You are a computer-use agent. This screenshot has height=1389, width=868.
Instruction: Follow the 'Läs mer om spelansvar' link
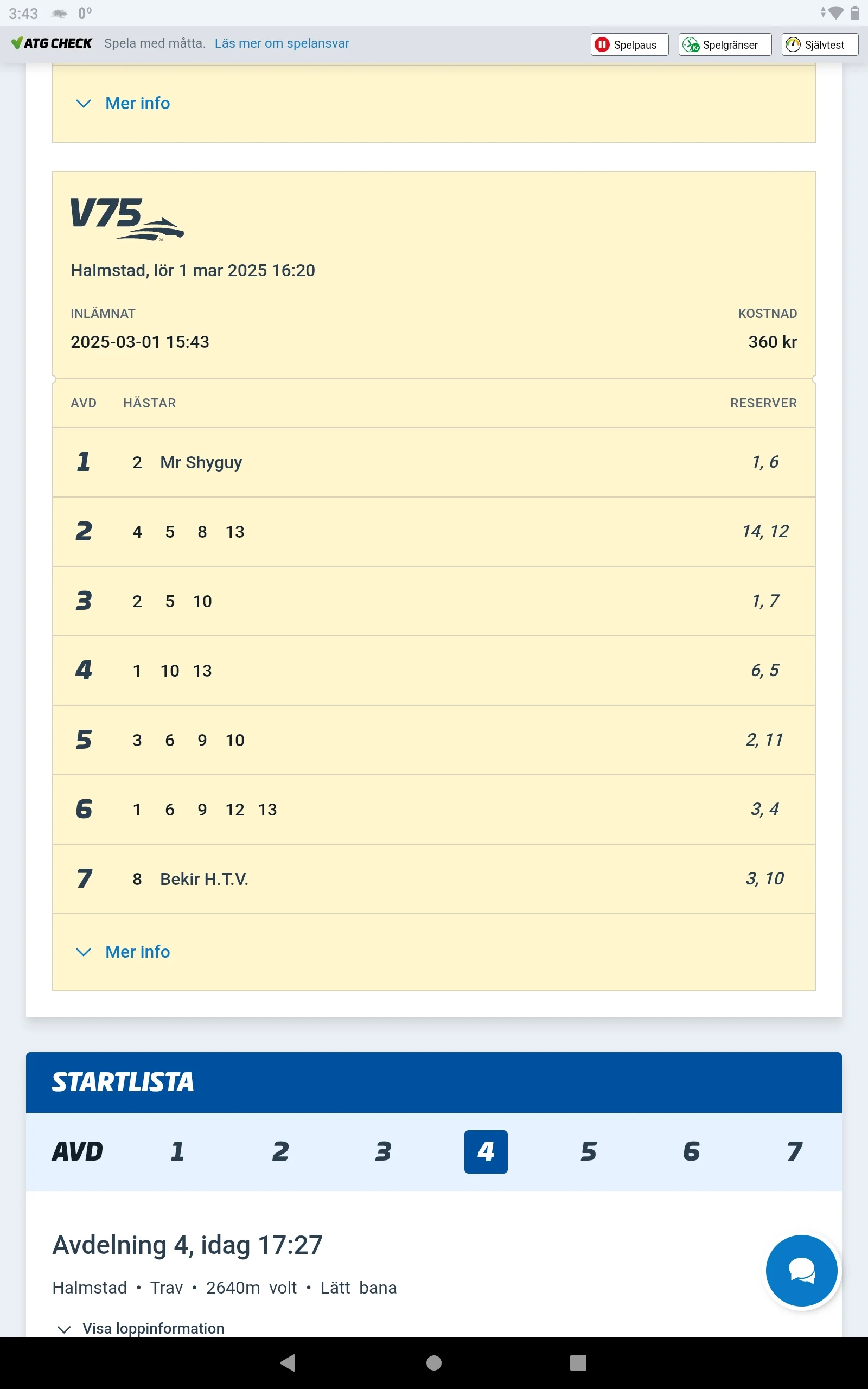(x=282, y=43)
